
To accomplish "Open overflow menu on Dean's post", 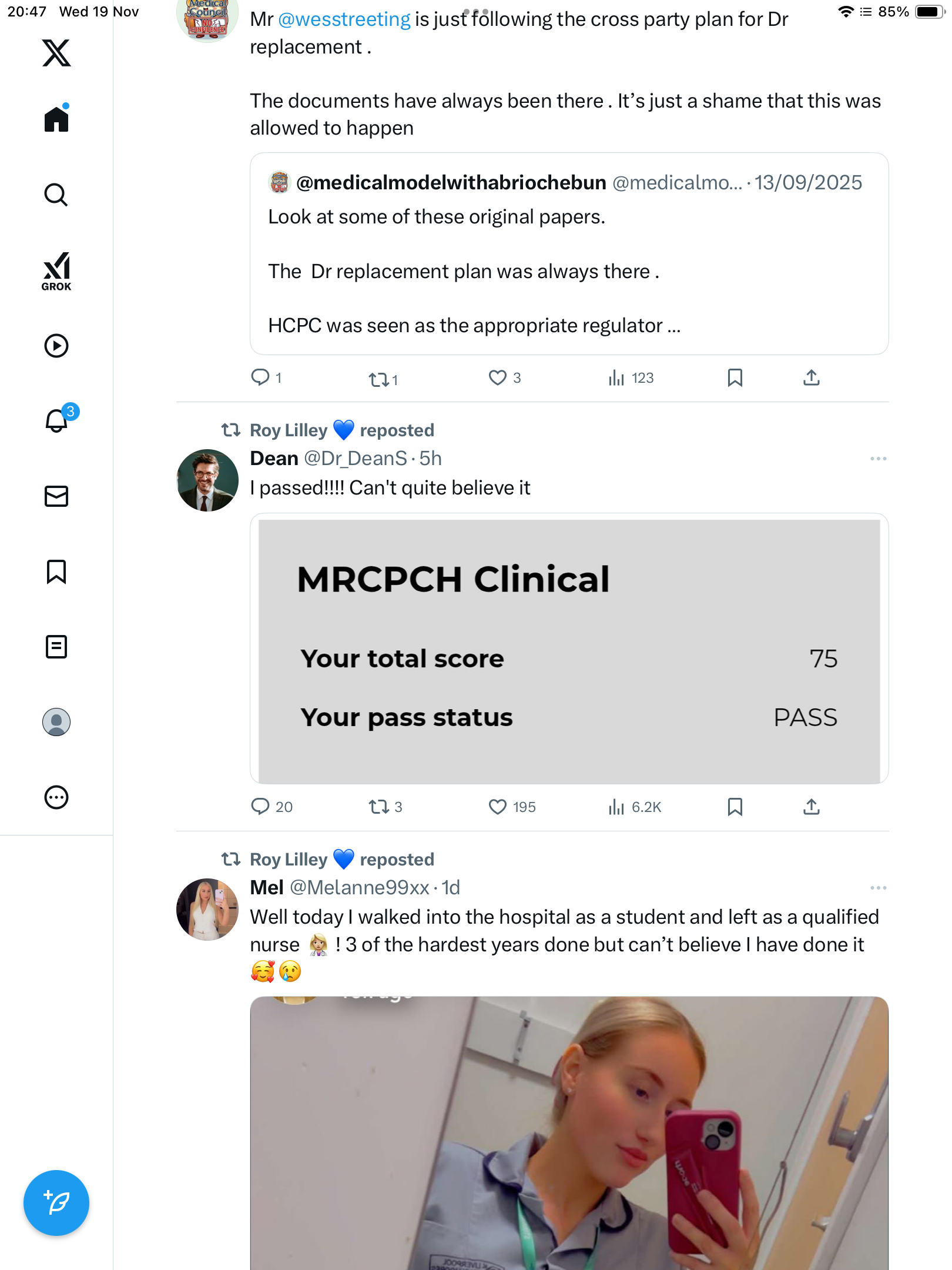I will 878,459.
